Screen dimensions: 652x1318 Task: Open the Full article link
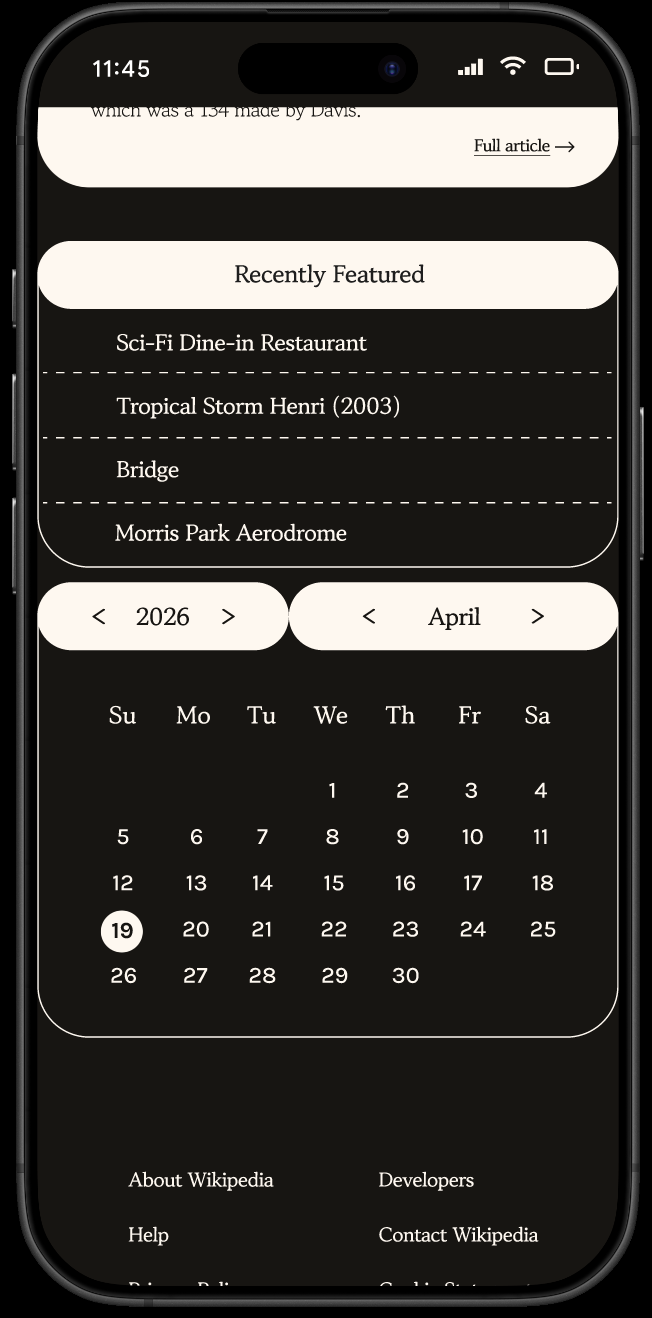click(524, 146)
